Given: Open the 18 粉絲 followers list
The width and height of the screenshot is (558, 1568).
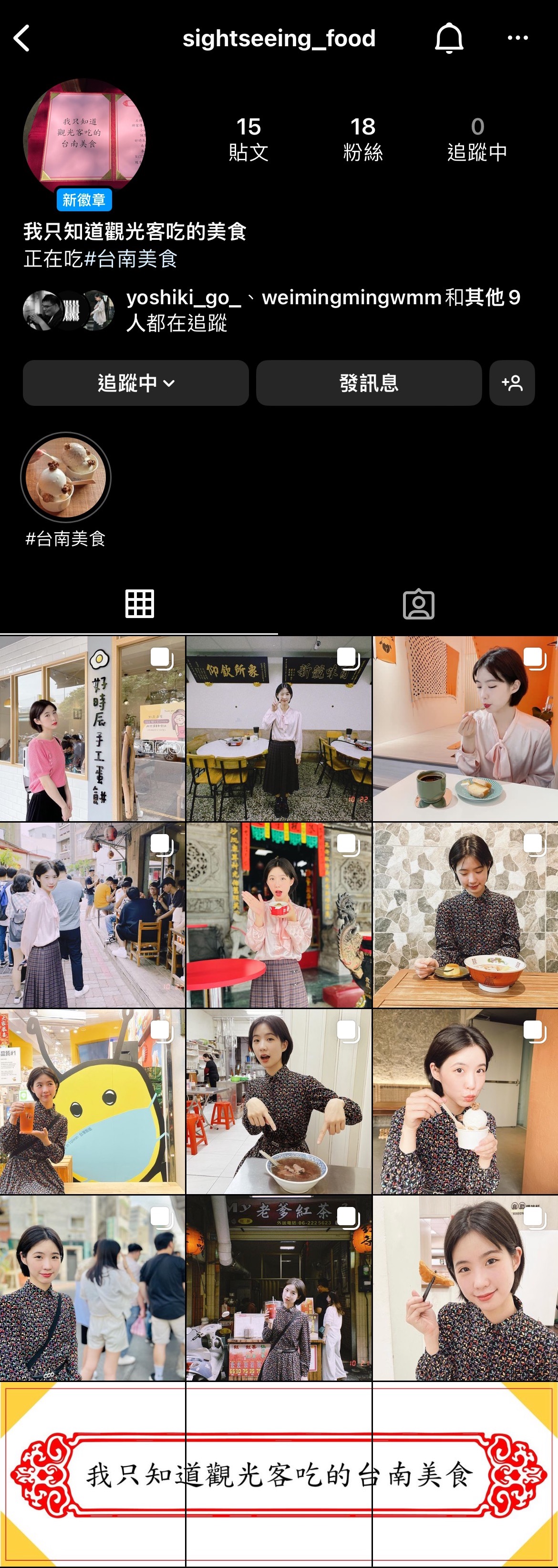Looking at the screenshot, I should point(362,139).
